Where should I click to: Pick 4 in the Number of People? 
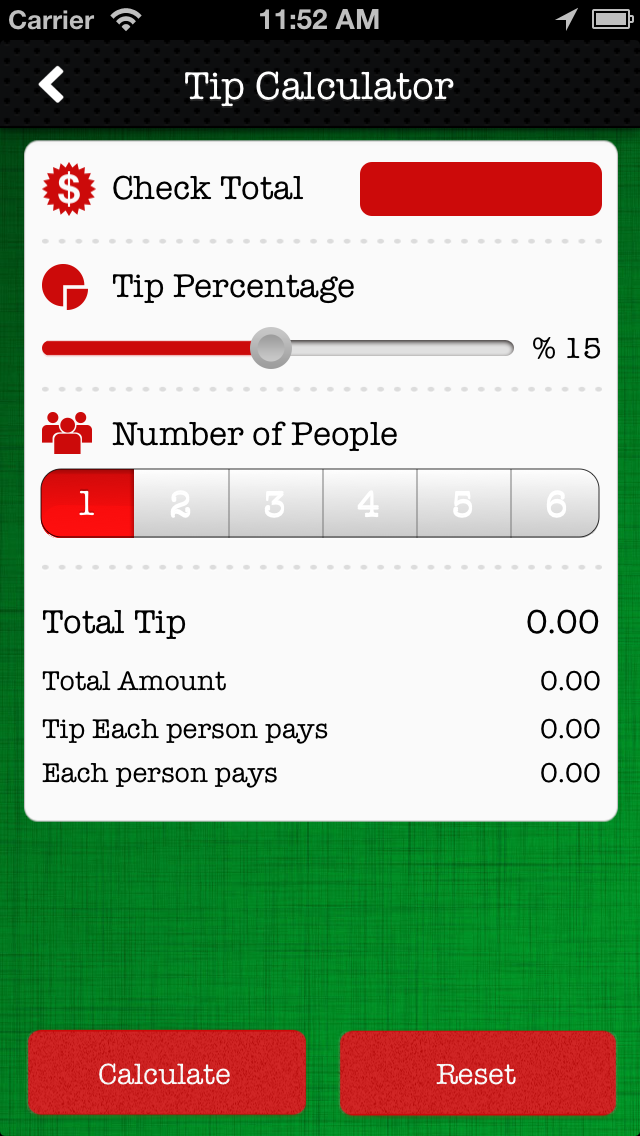(370, 504)
